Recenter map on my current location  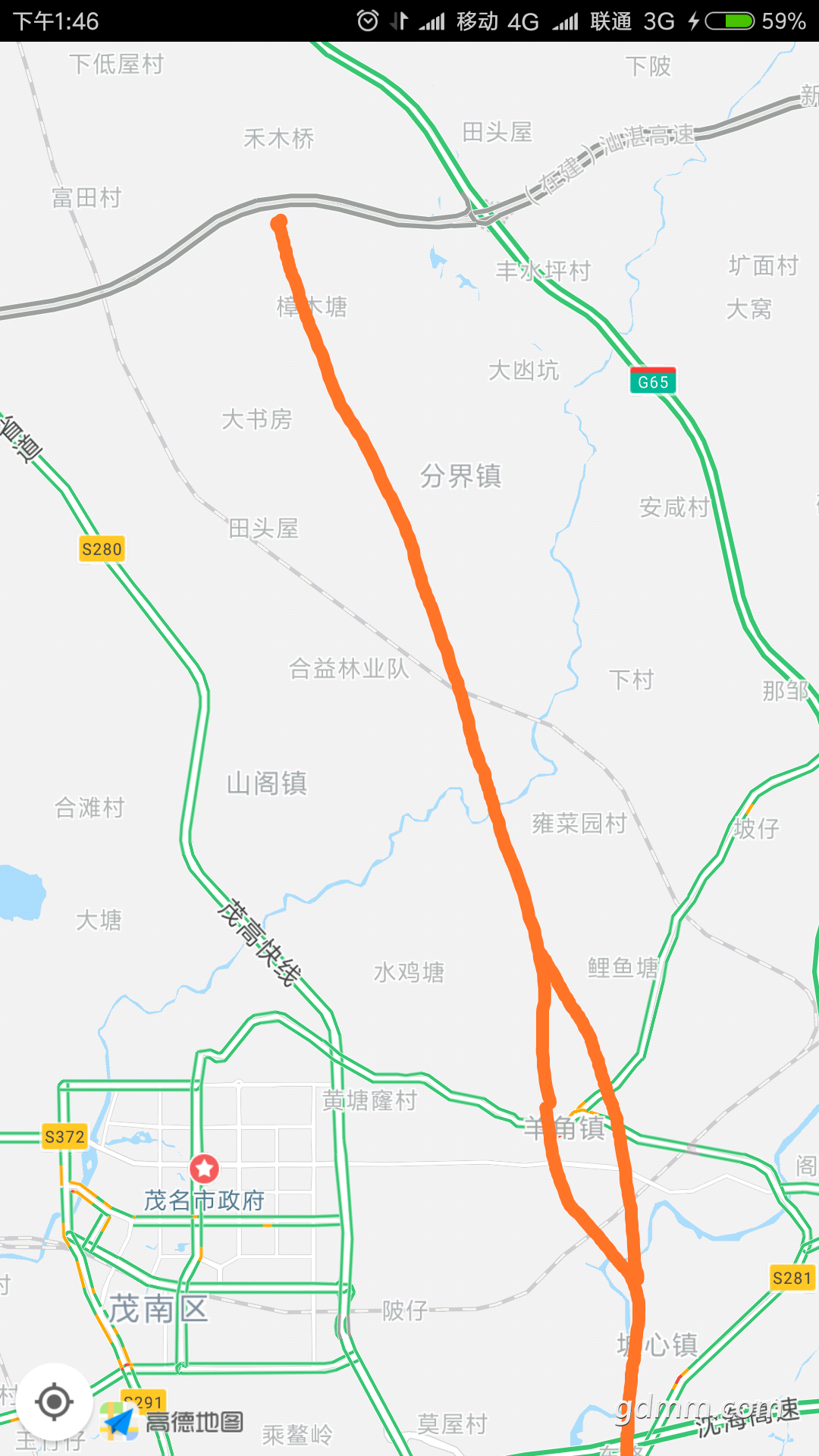click(x=54, y=1401)
